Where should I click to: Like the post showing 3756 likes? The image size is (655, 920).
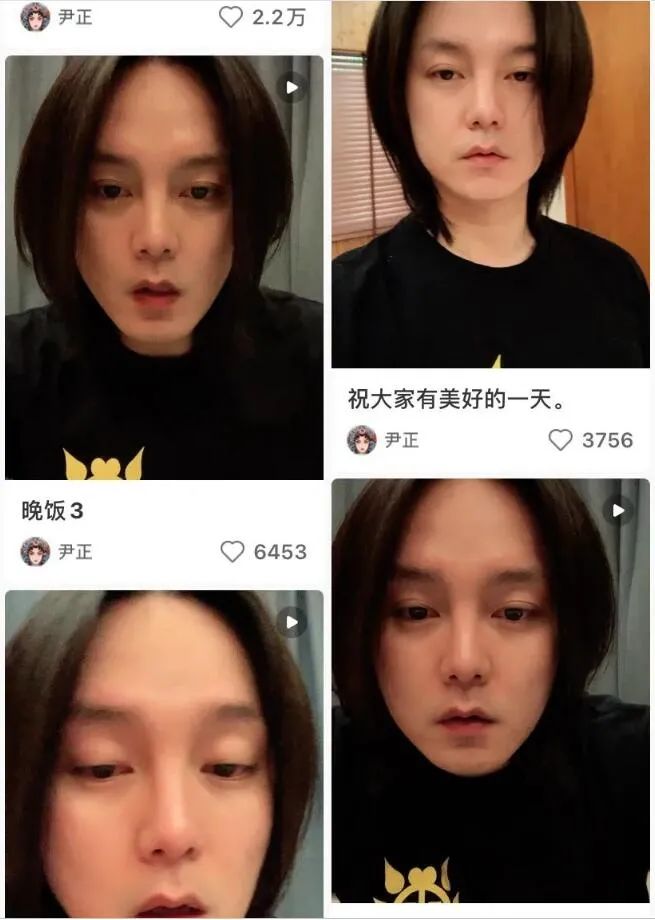point(560,440)
